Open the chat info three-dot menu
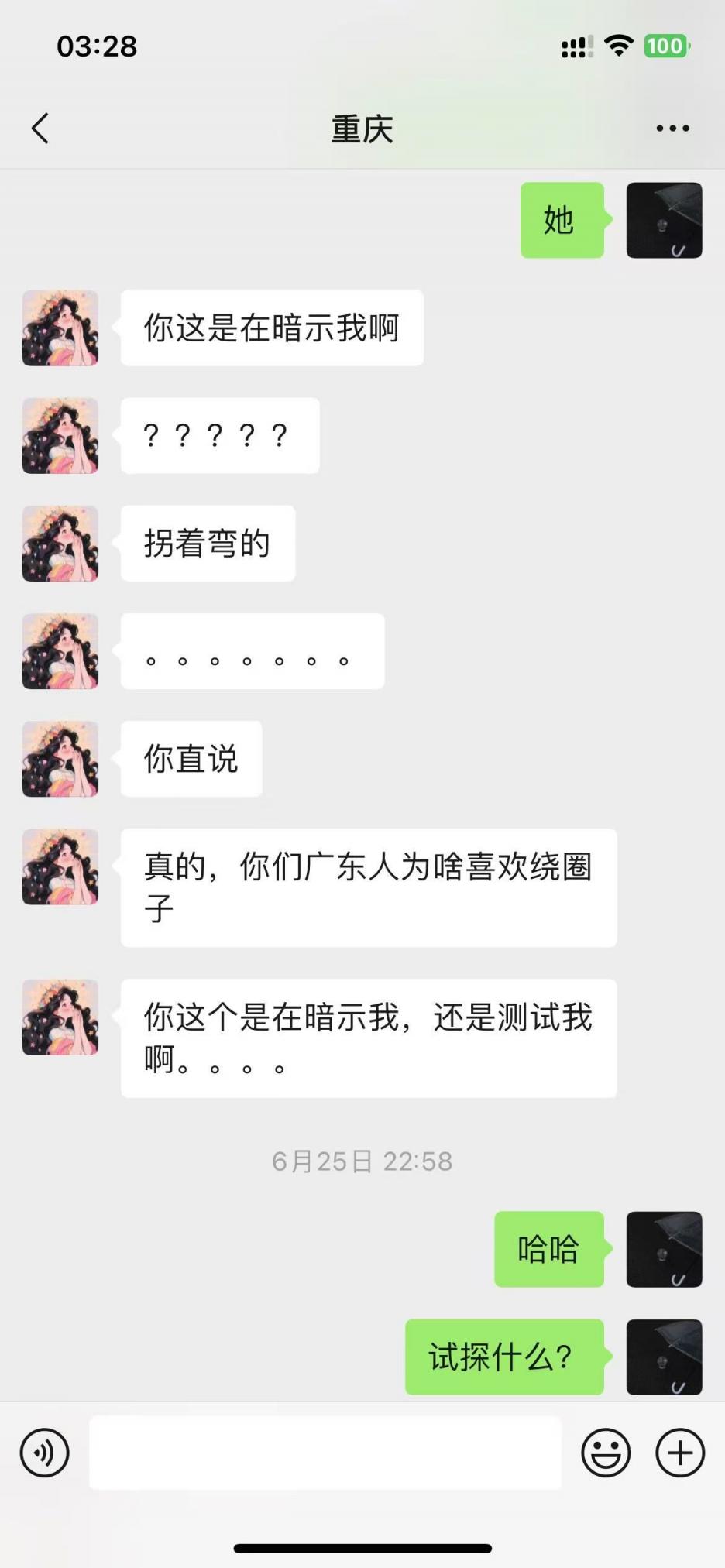This screenshot has height=1568, width=725. pos(672,129)
